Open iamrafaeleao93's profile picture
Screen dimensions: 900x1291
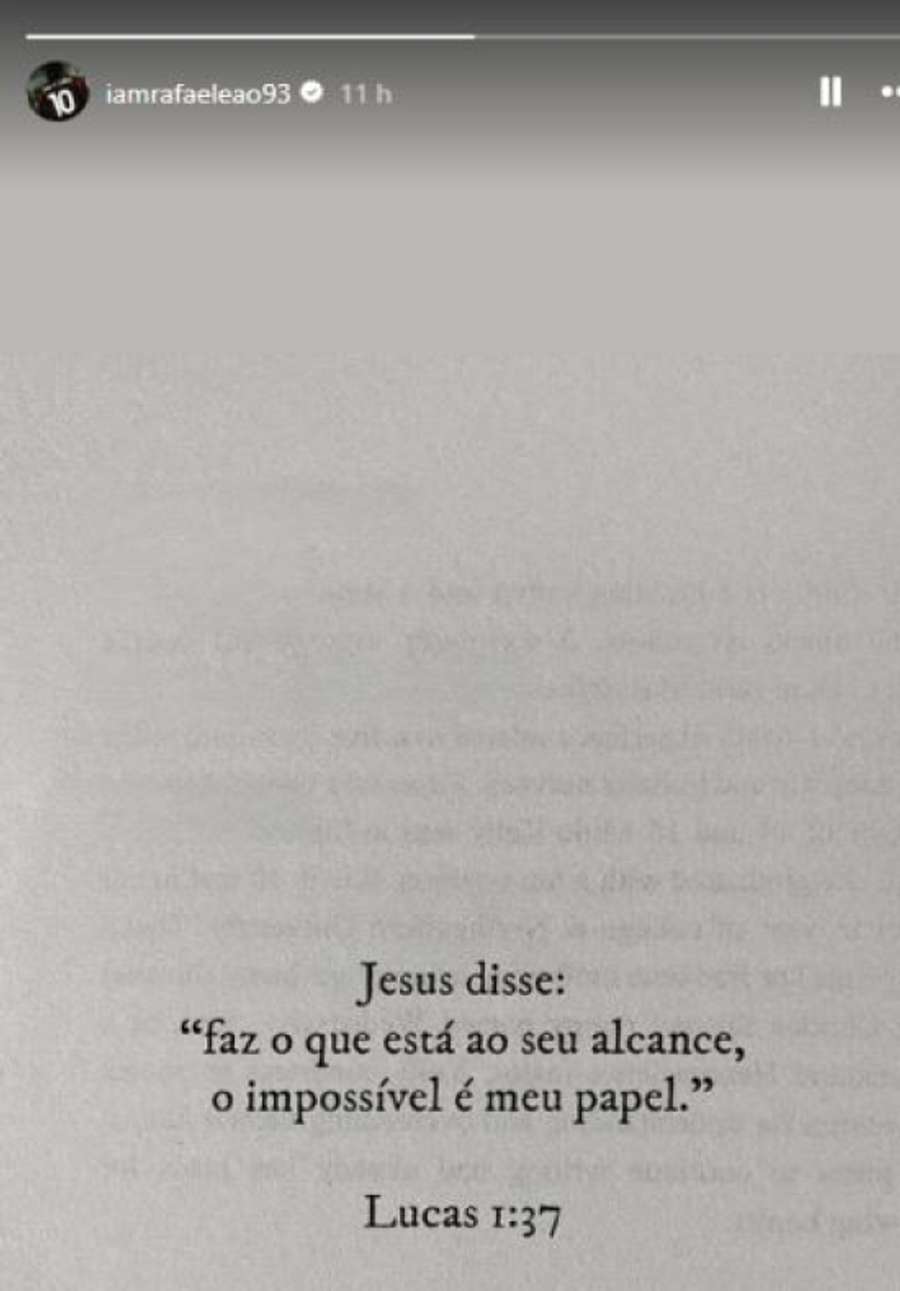pyautogui.click(x=57, y=92)
